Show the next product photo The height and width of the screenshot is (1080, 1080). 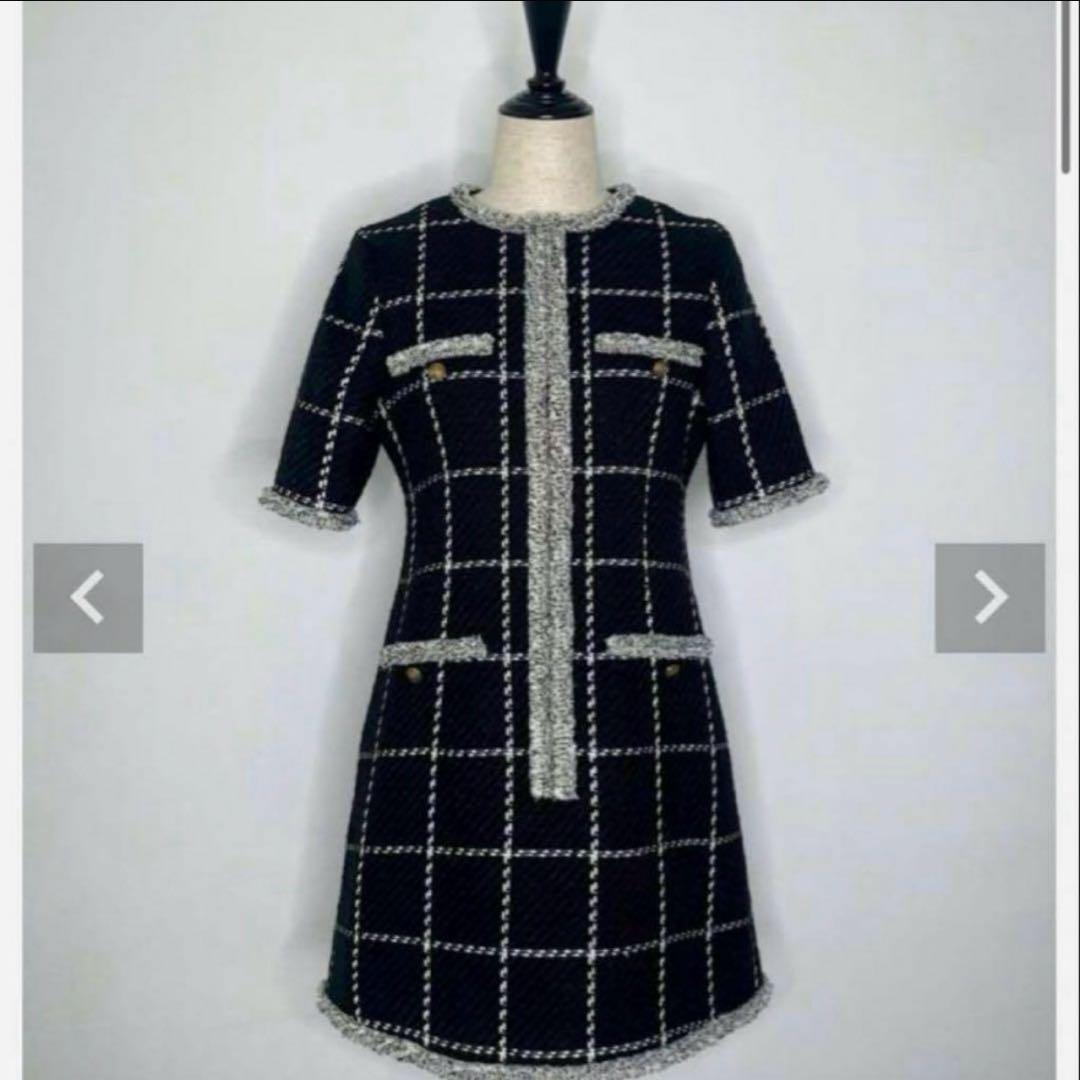click(990, 598)
